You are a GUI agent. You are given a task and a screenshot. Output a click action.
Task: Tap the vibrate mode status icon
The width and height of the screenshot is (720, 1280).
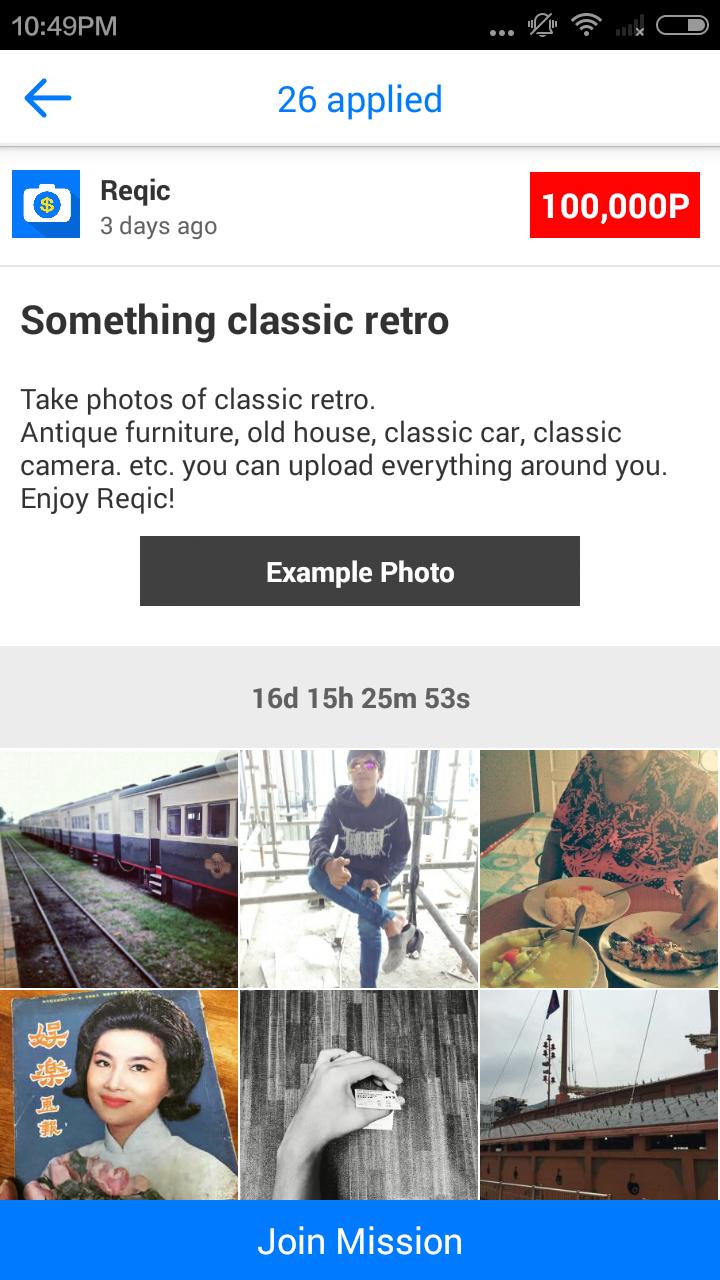coord(541,26)
